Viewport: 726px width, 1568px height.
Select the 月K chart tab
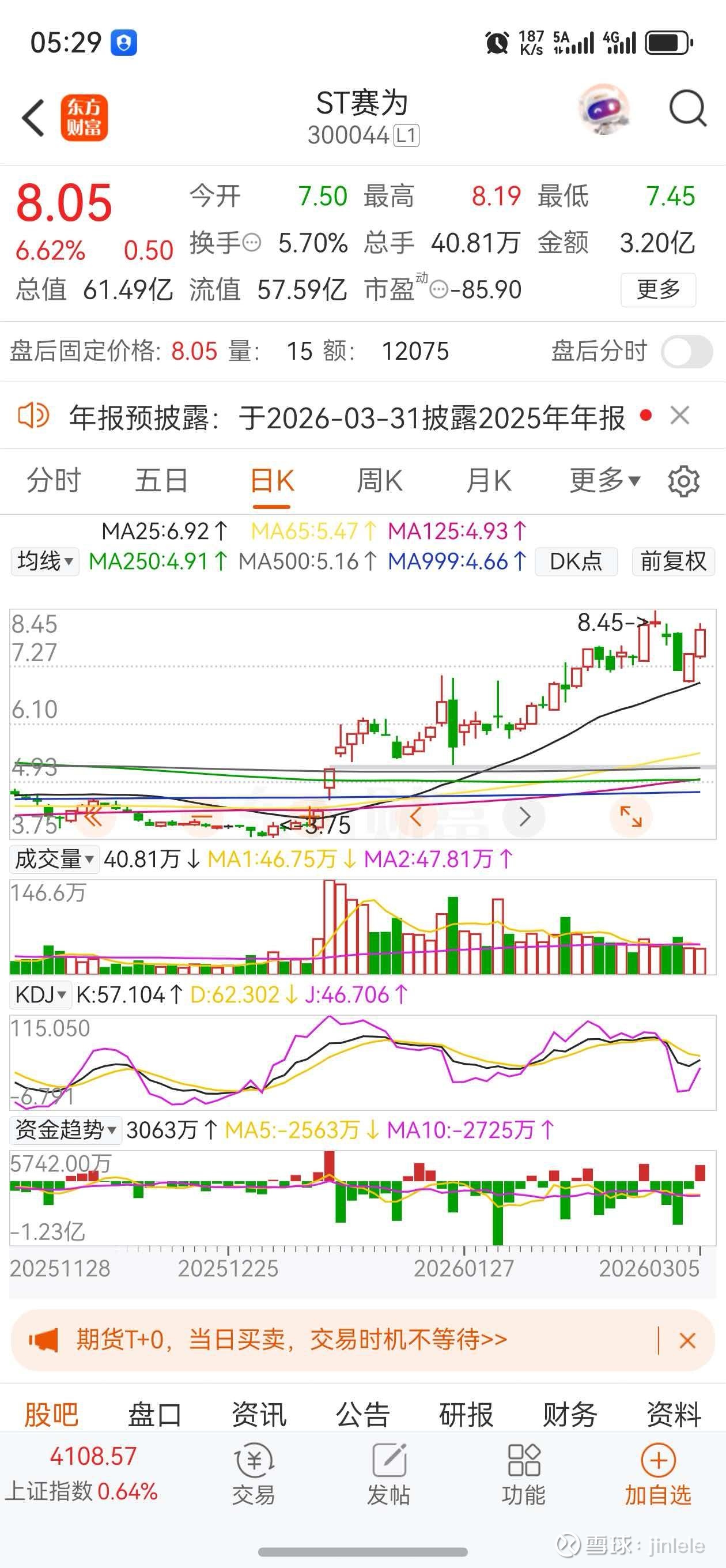(x=488, y=481)
